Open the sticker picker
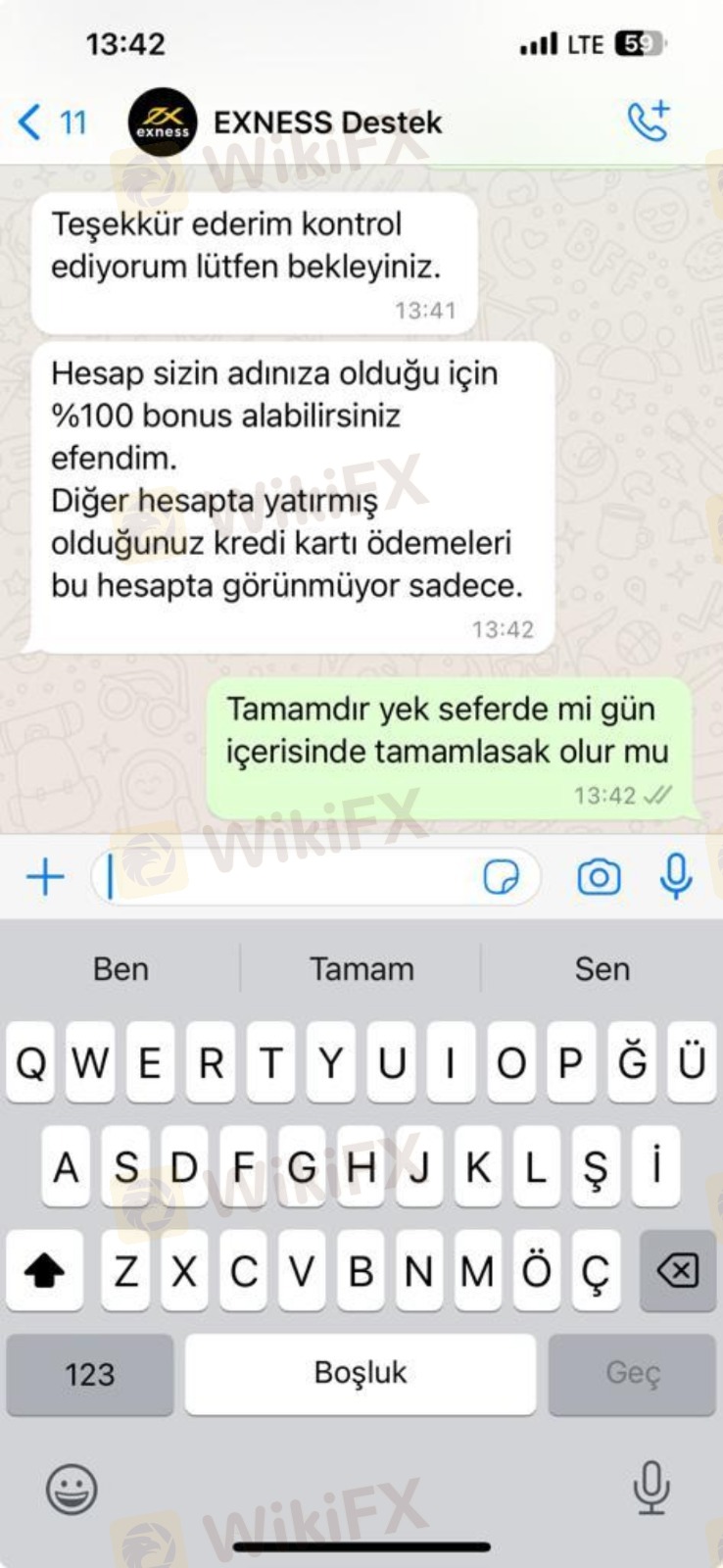This screenshot has height=1568, width=723. 502,877
